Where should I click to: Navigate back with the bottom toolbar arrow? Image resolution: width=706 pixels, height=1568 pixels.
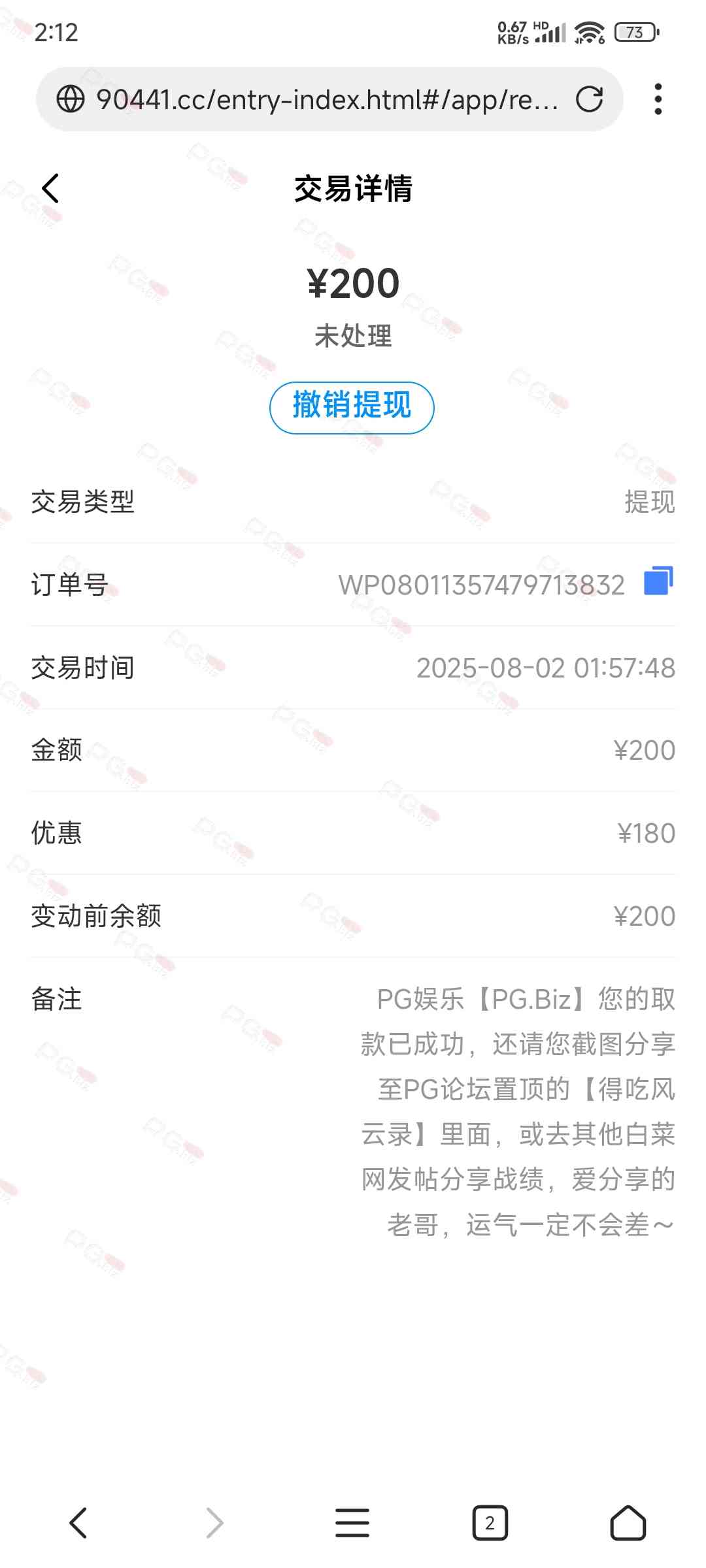[78, 1523]
